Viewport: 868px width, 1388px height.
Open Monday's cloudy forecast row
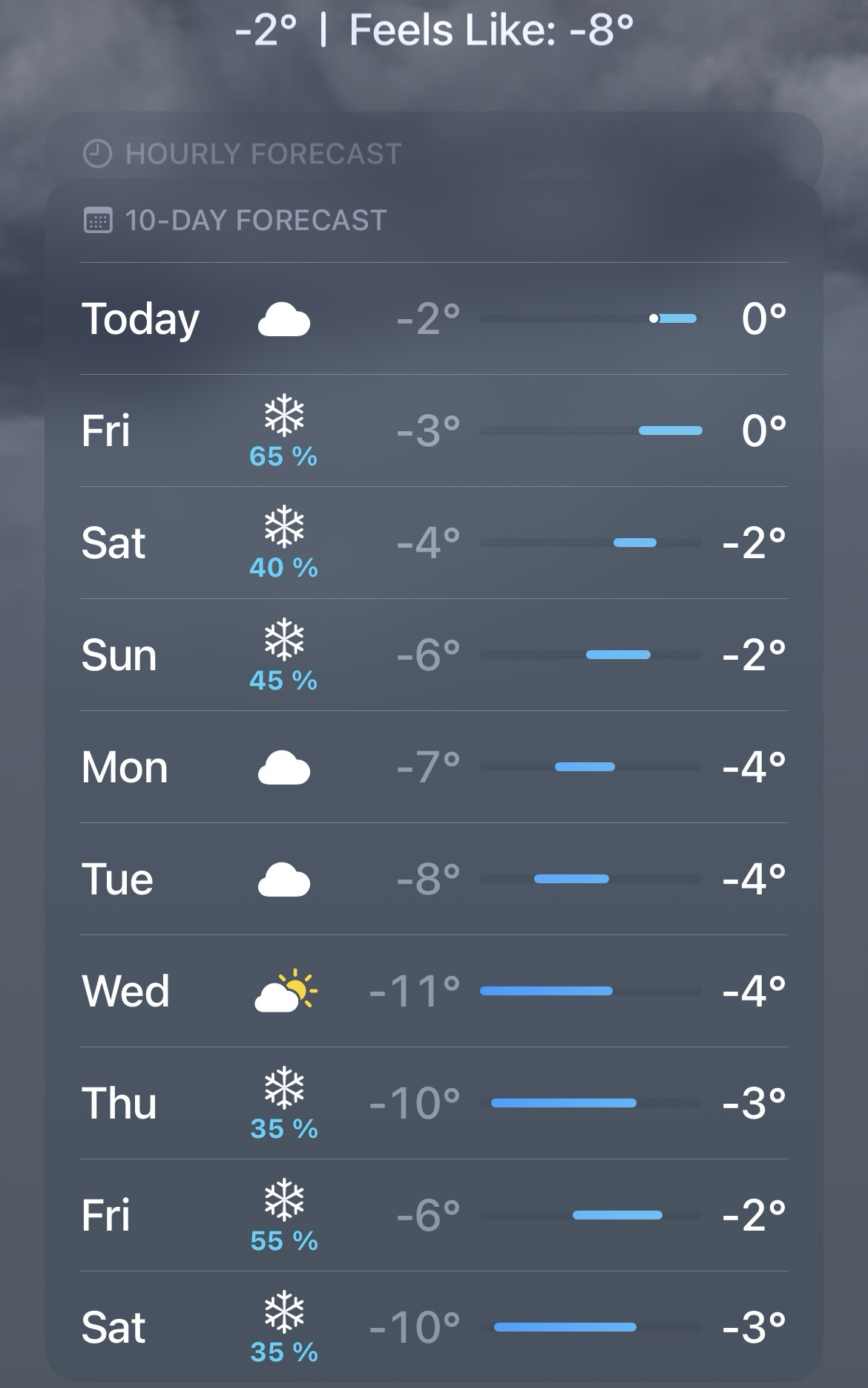coord(433,767)
